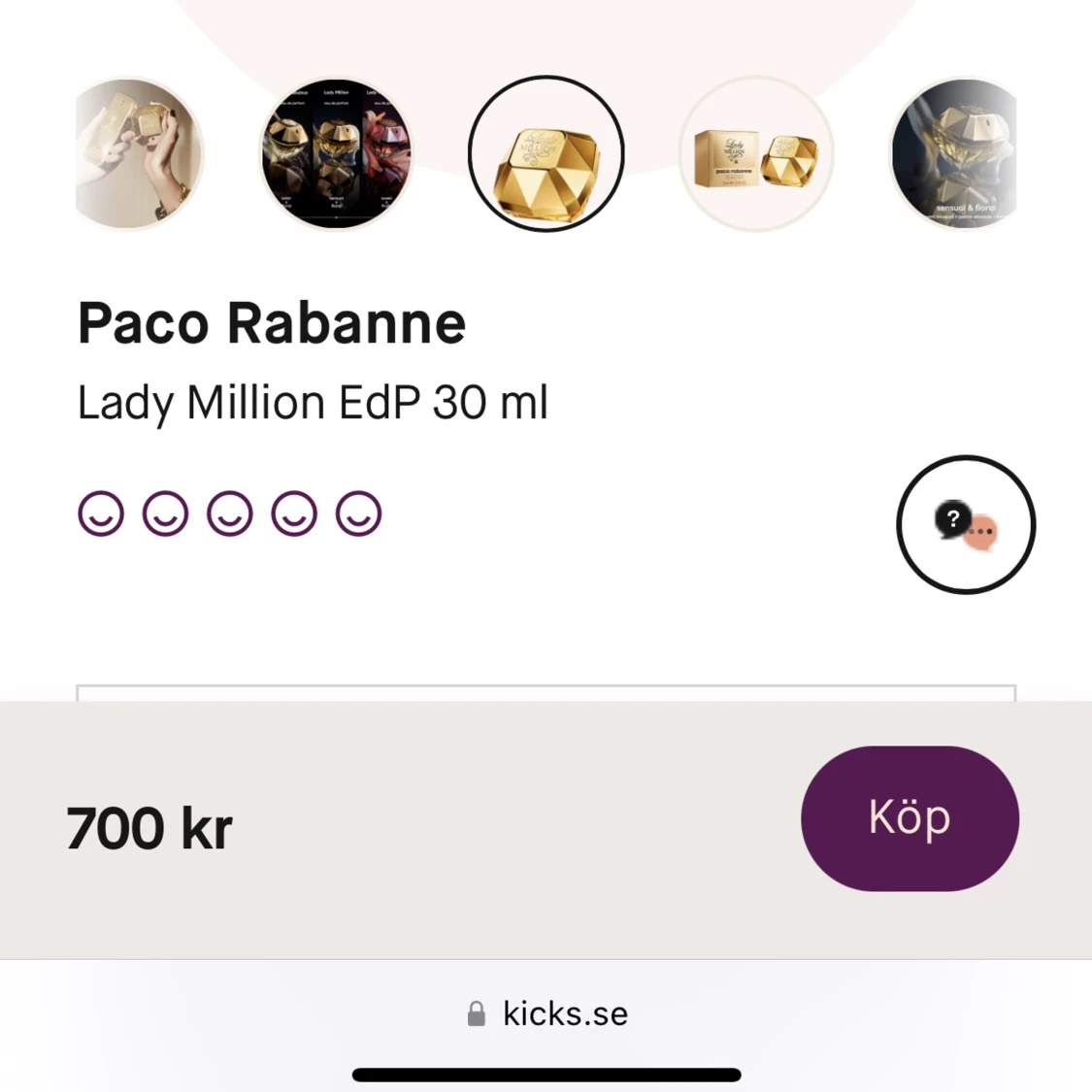The height and width of the screenshot is (1092, 1092).
Task: Show the thumbnail with box and bottle
Action: click(755, 154)
